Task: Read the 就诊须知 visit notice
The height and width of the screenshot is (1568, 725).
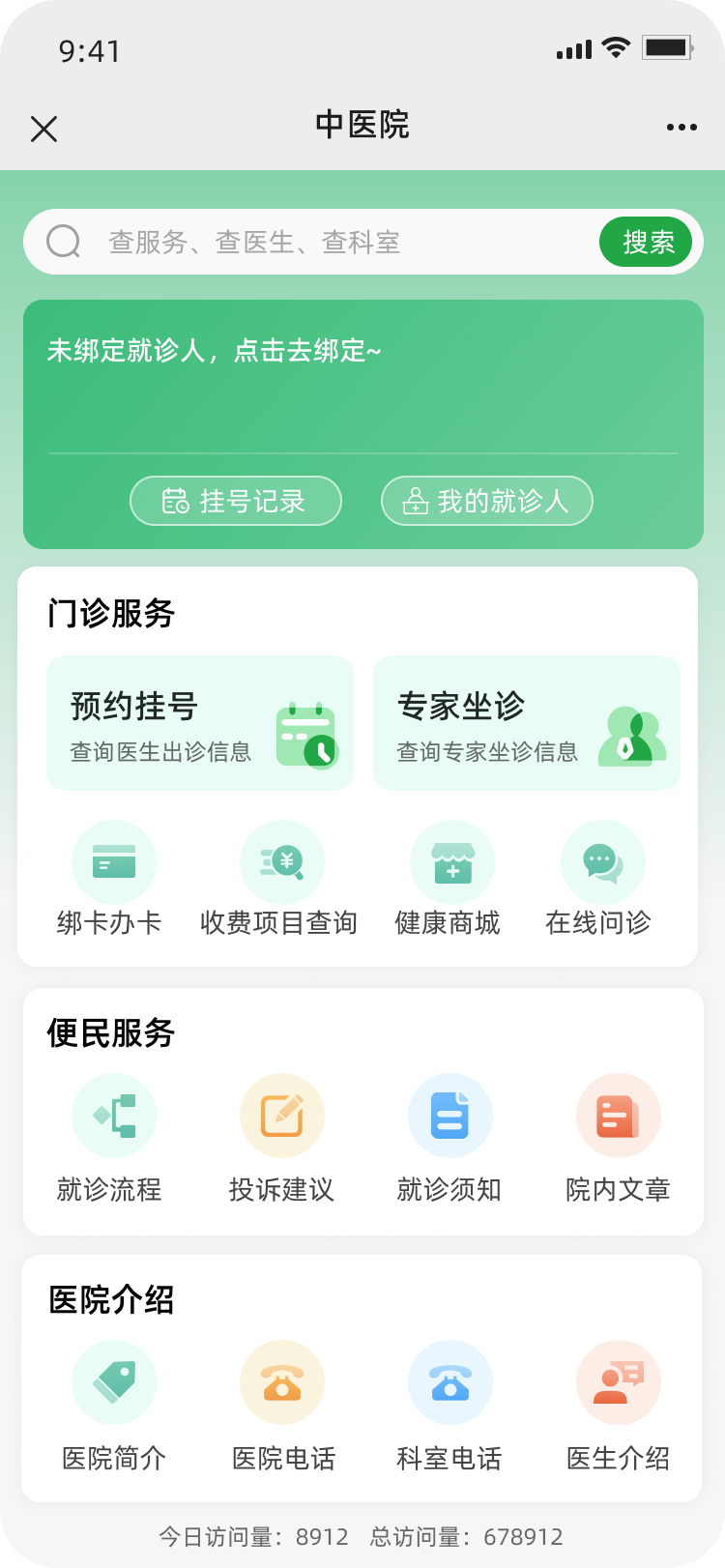Action: [449, 1139]
